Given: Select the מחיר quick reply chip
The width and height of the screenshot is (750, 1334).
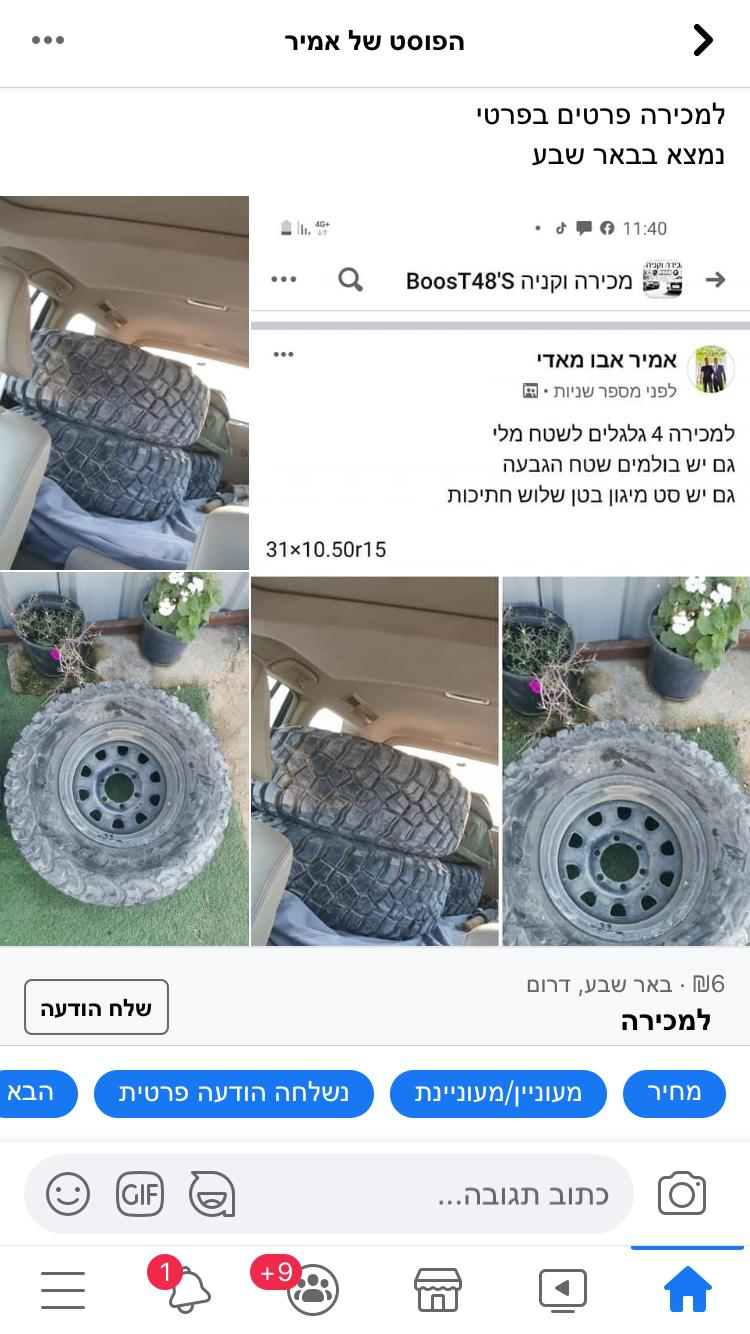Looking at the screenshot, I should [x=674, y=1093].
